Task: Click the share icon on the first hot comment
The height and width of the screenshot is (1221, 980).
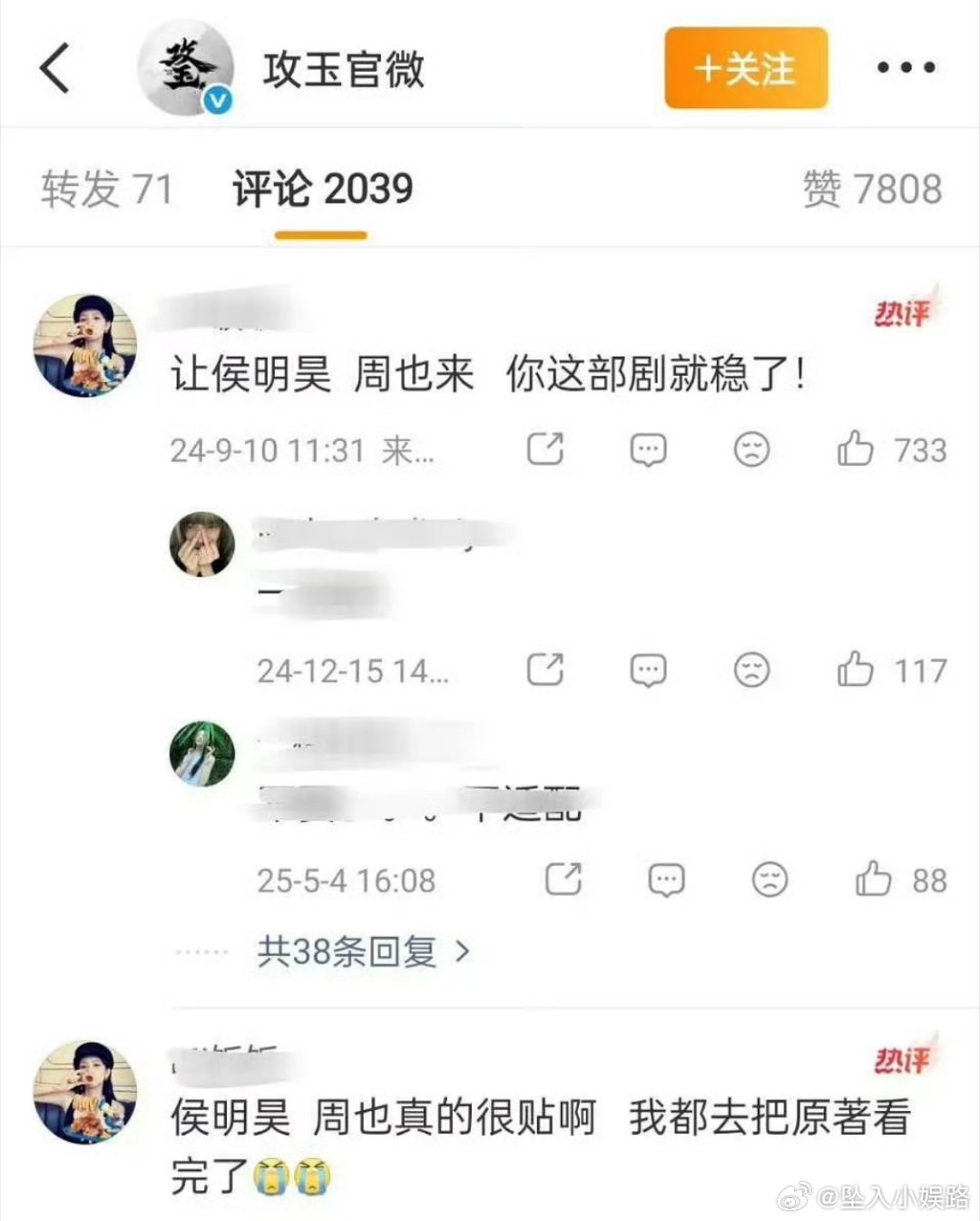Action: [x=545, y=449]
